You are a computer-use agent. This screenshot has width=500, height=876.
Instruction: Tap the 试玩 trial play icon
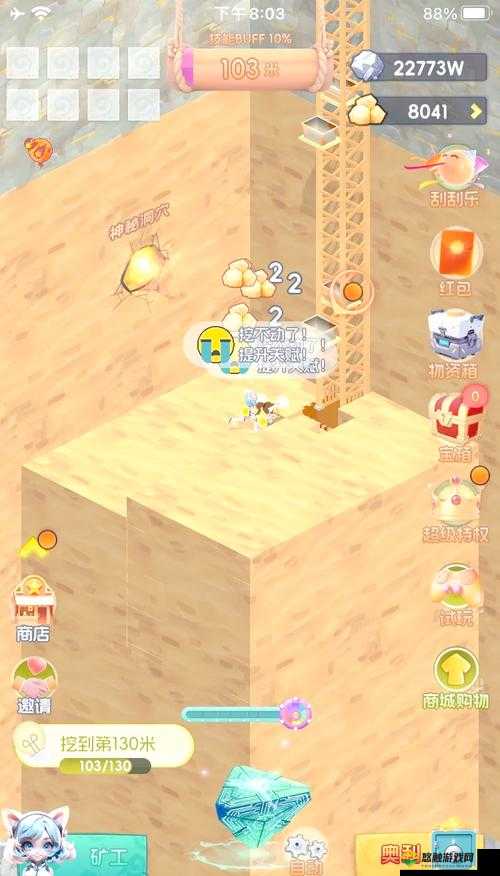[455, 593]
